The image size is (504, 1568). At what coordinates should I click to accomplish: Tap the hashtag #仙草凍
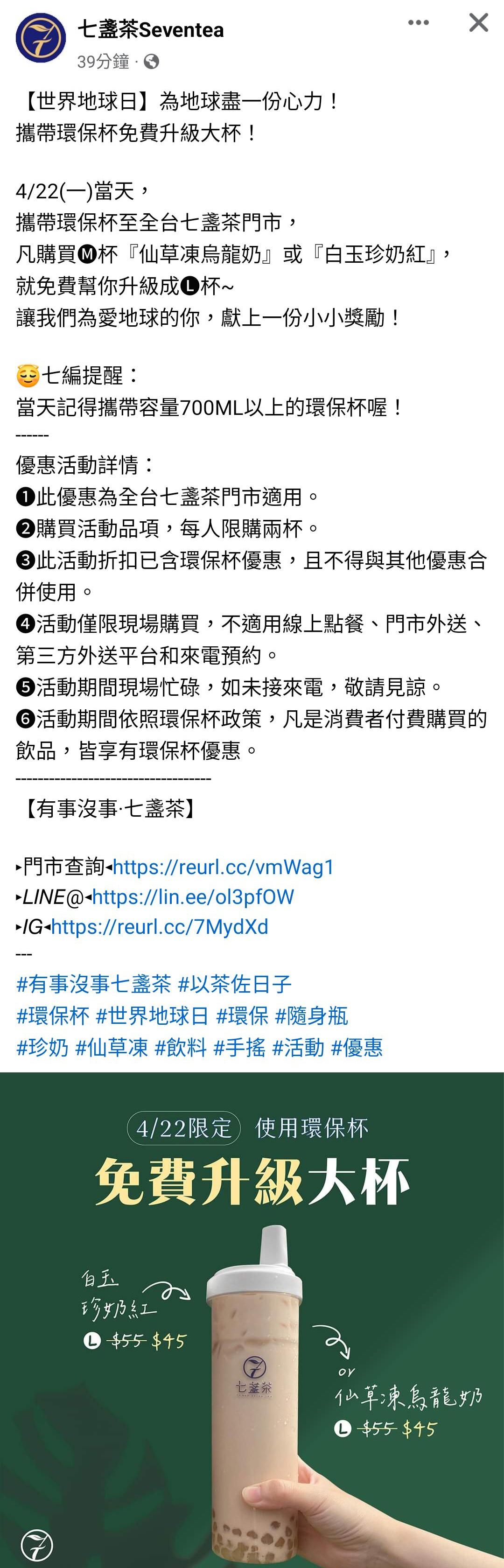(112, 1047)
